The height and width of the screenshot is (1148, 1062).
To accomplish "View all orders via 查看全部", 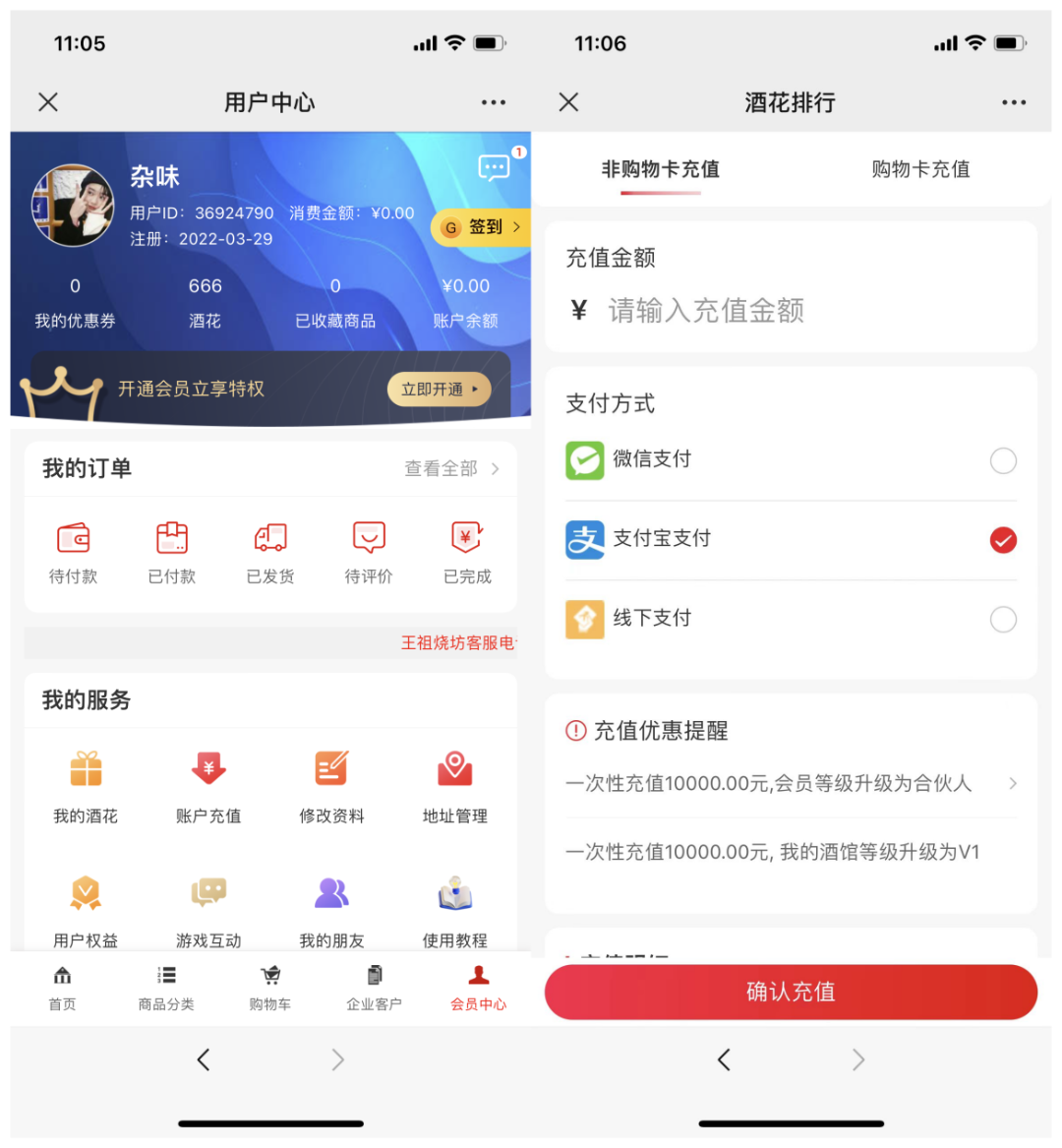I will (451, 469).
